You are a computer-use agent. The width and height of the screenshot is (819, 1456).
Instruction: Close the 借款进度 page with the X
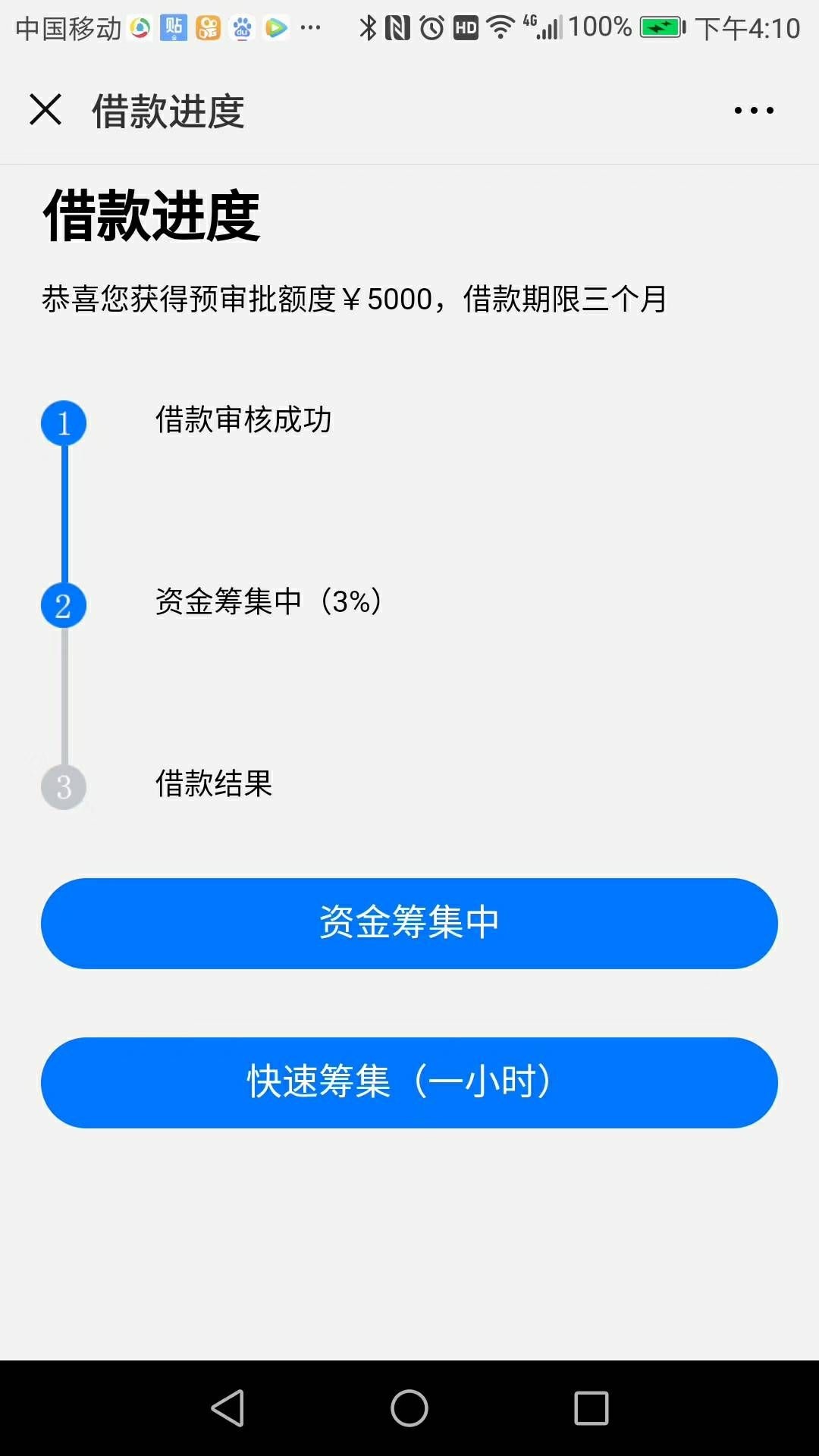[45, 110]
